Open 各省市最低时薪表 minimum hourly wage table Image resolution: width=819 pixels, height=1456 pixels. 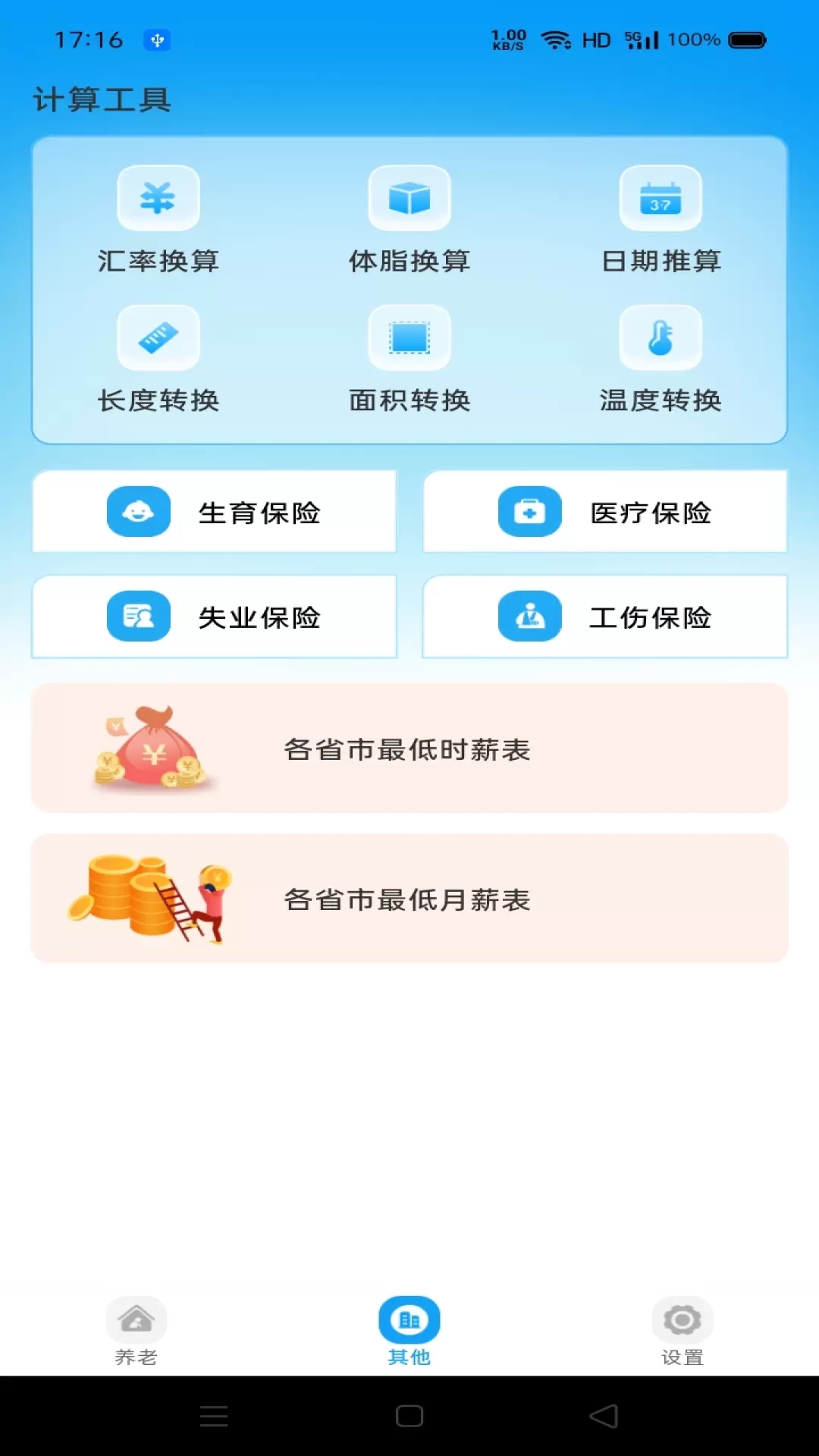[x=409, y=748]
